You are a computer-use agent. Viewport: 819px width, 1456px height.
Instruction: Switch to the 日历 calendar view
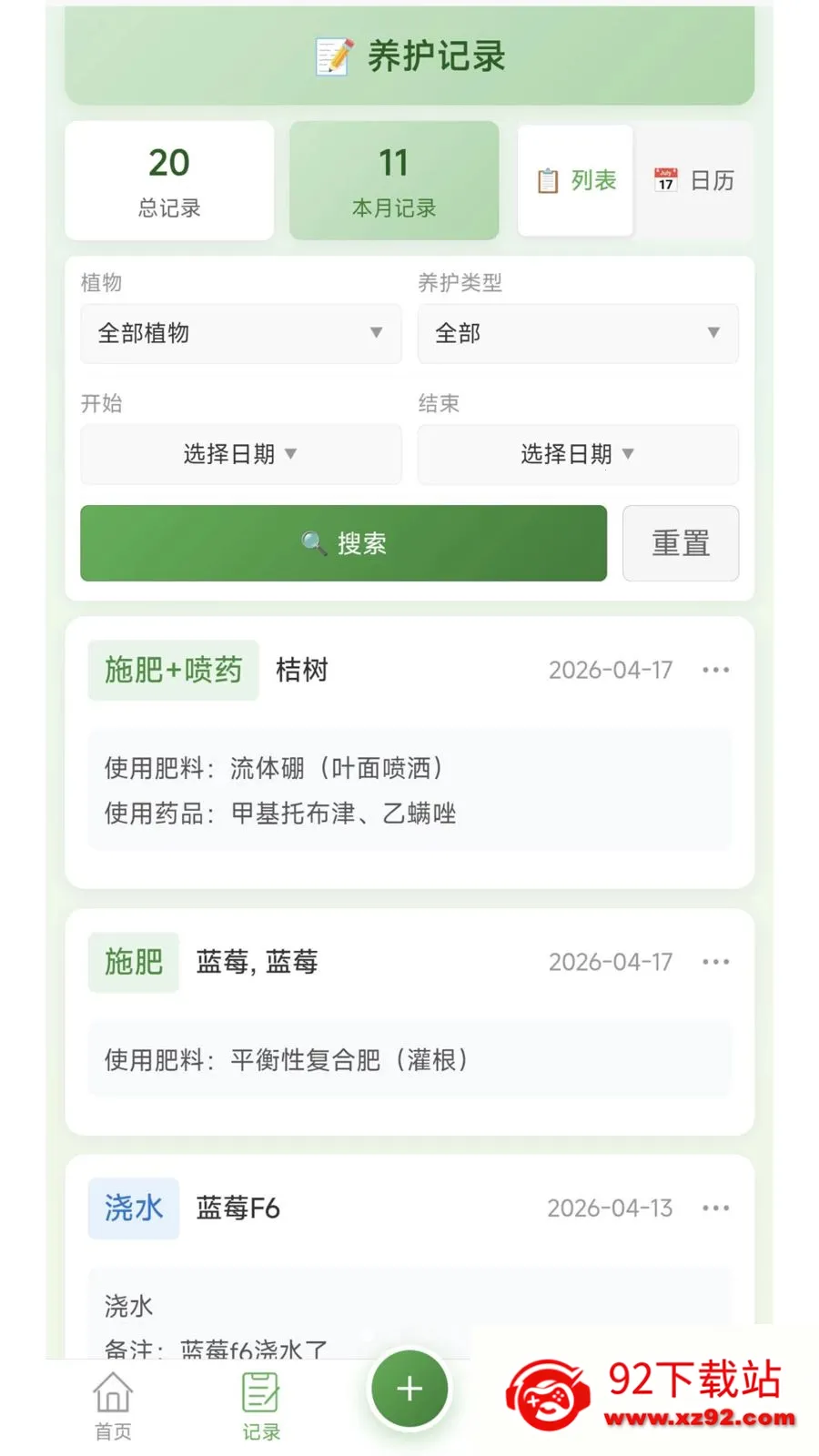coord(693,180)
